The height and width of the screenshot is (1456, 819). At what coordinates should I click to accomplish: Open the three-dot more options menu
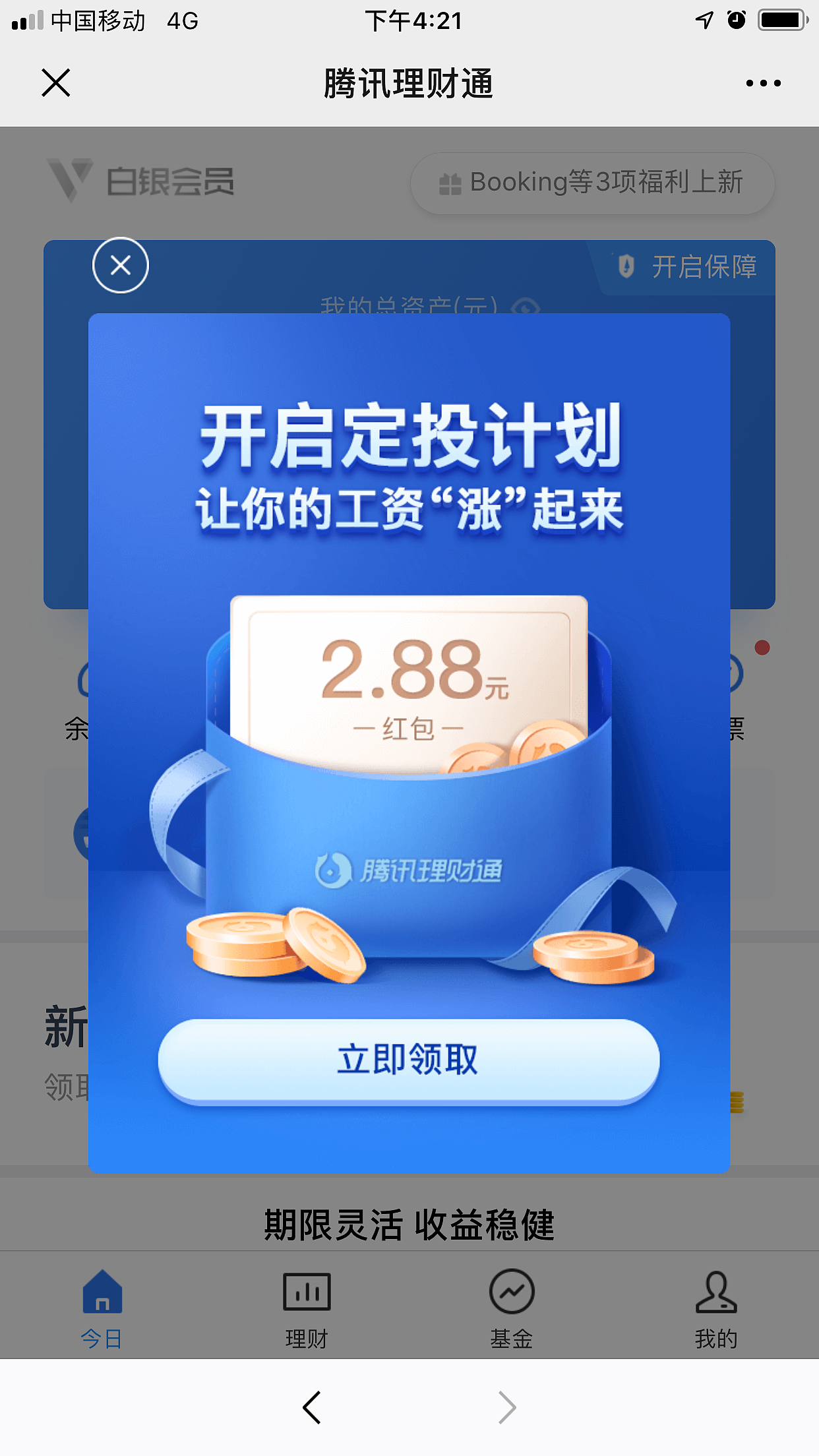(763, 82)
